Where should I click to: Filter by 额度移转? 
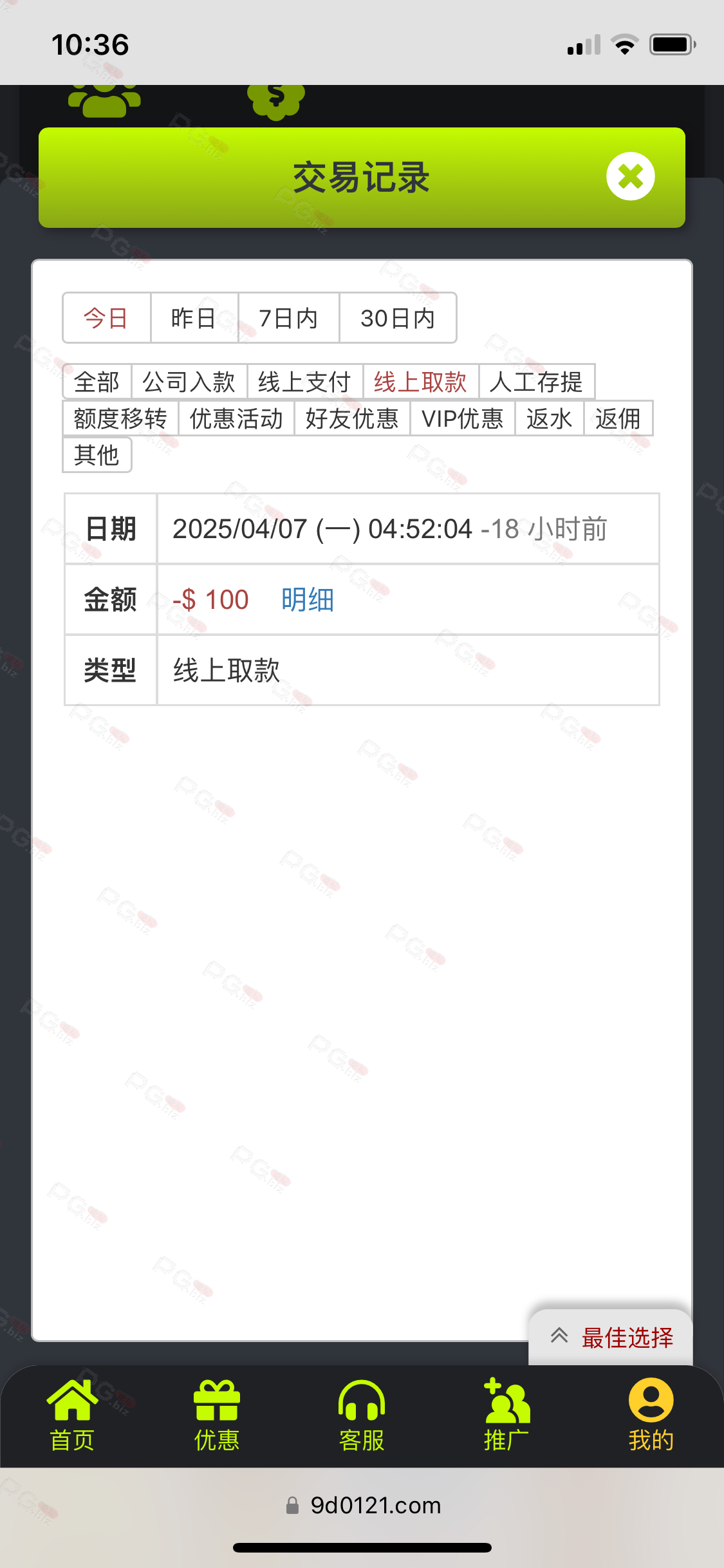pos(120,418)
